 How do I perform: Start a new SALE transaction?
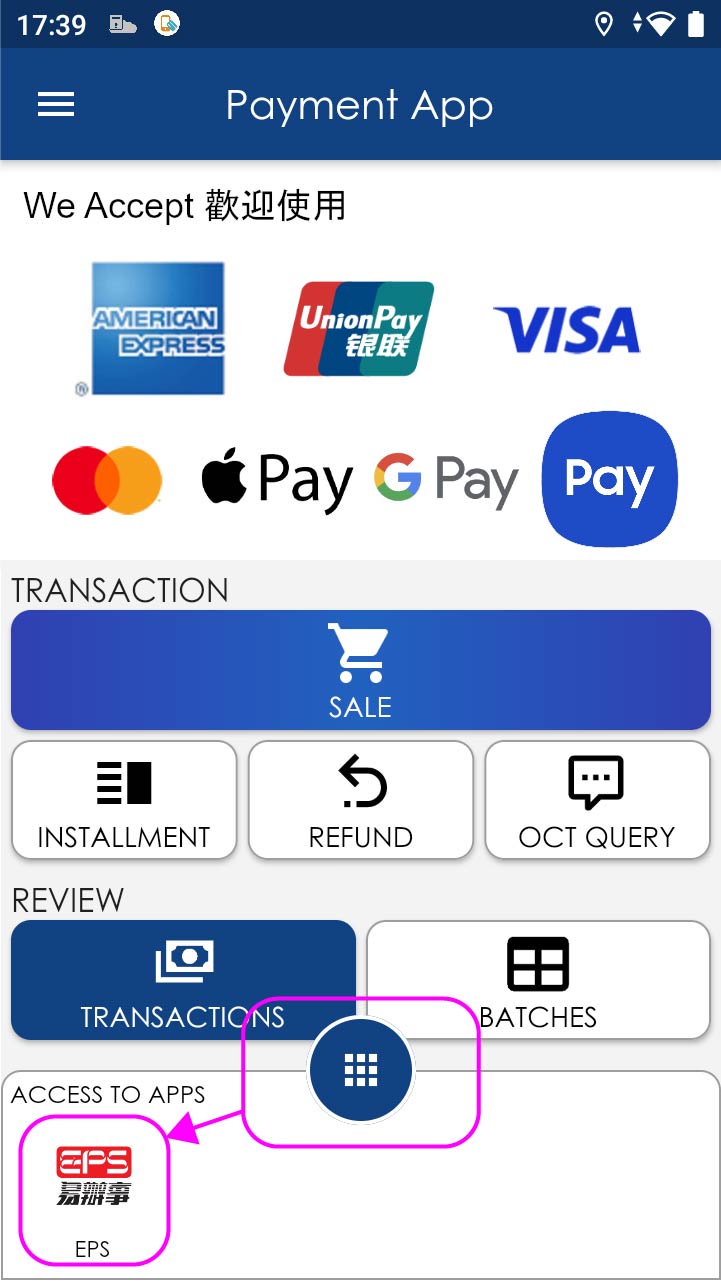(x=360, y=670)
